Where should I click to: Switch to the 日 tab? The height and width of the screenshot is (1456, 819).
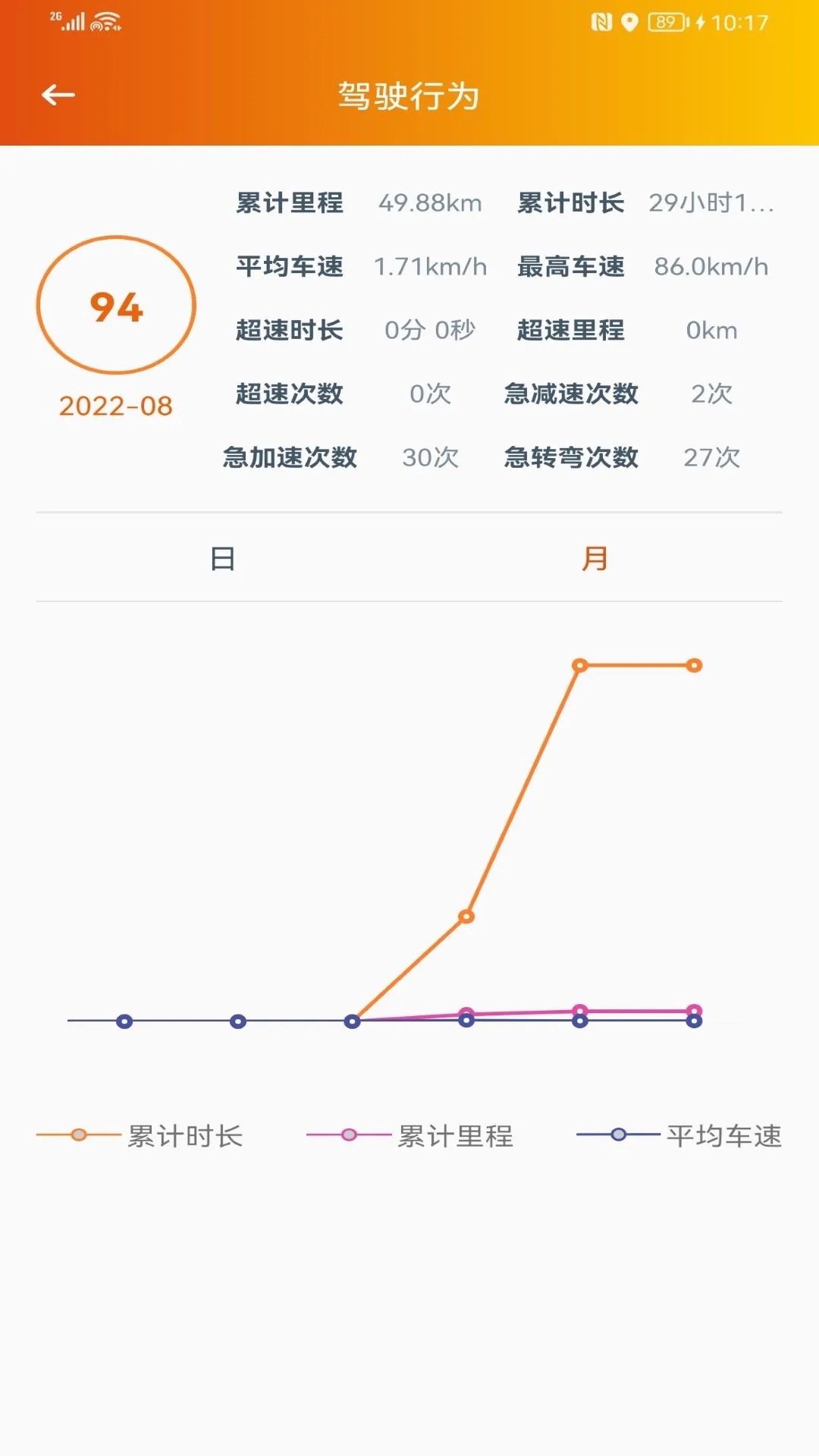pyautogui.click(x=221, y=559)
